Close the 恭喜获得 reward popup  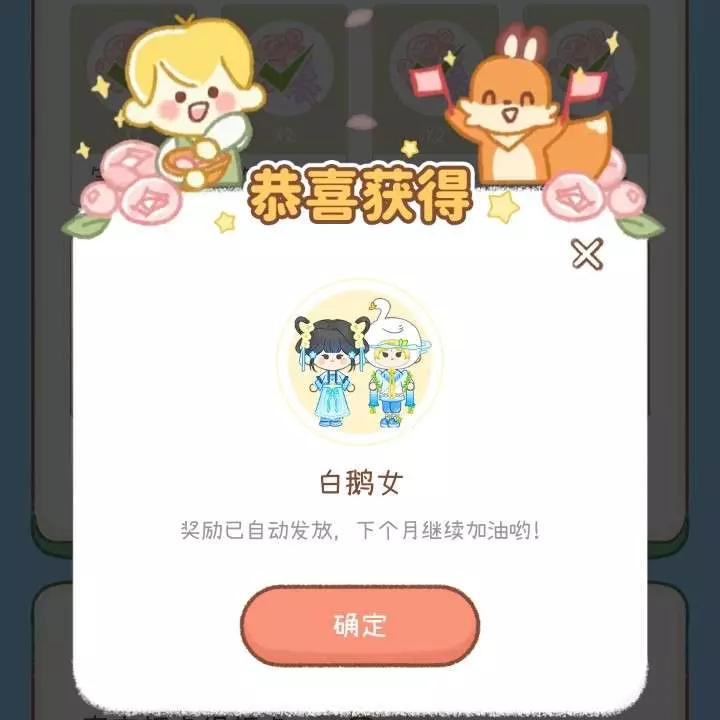587,254
